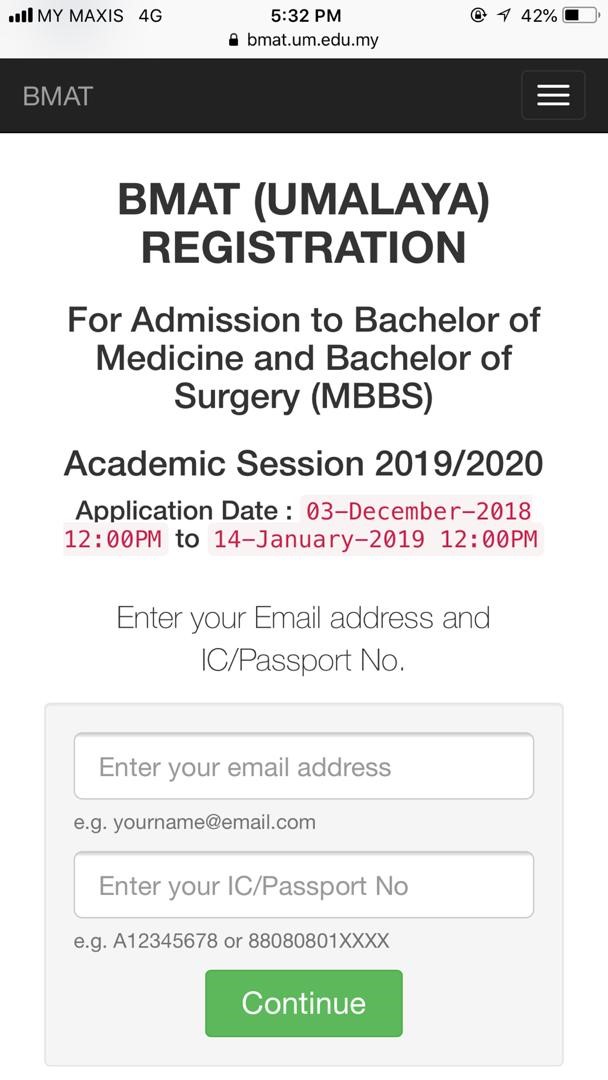Go to the BMAT home link
608x1080 pixels.
click(58, 96)
